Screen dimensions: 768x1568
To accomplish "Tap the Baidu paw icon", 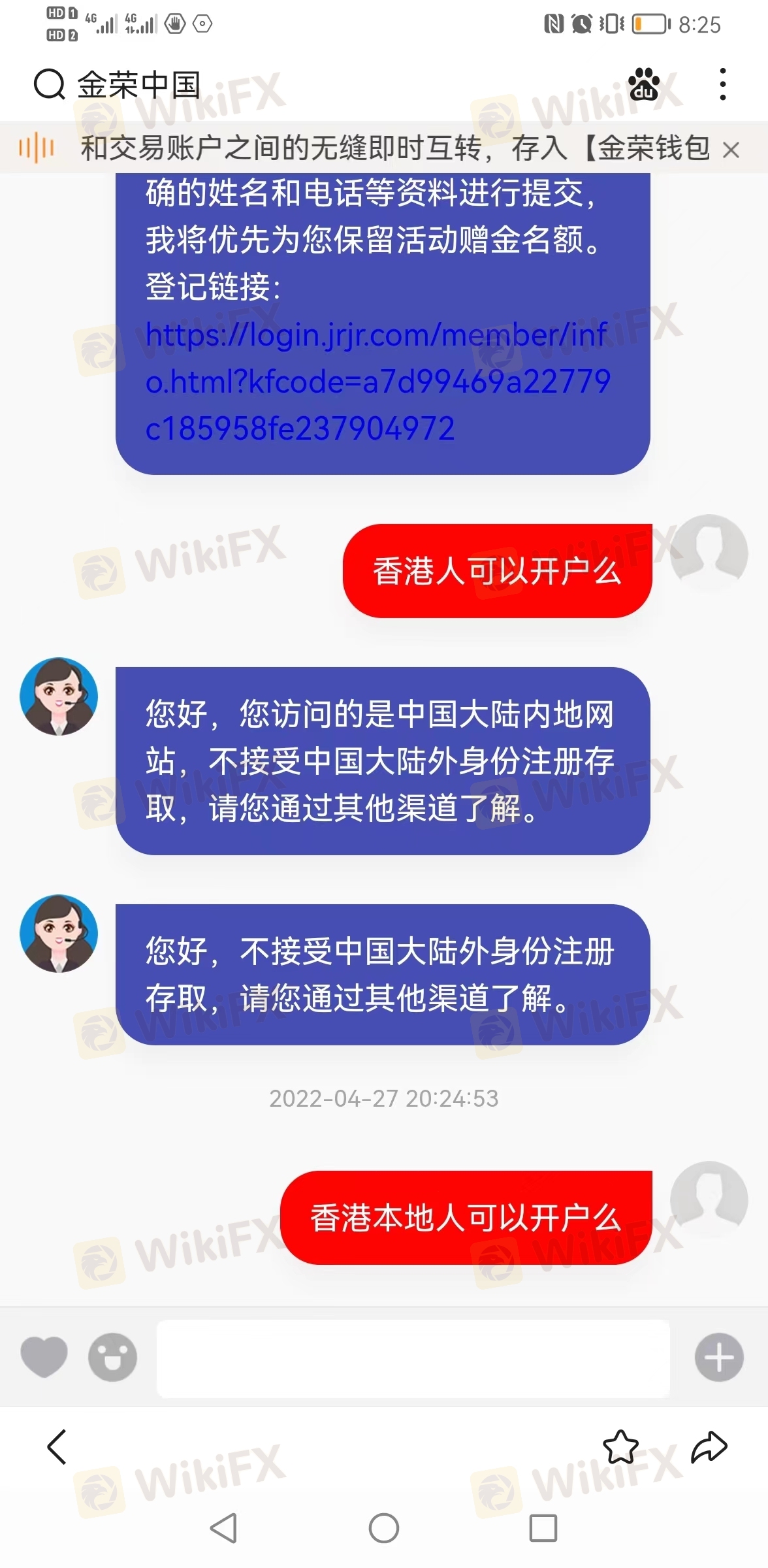I will point(644,85).
